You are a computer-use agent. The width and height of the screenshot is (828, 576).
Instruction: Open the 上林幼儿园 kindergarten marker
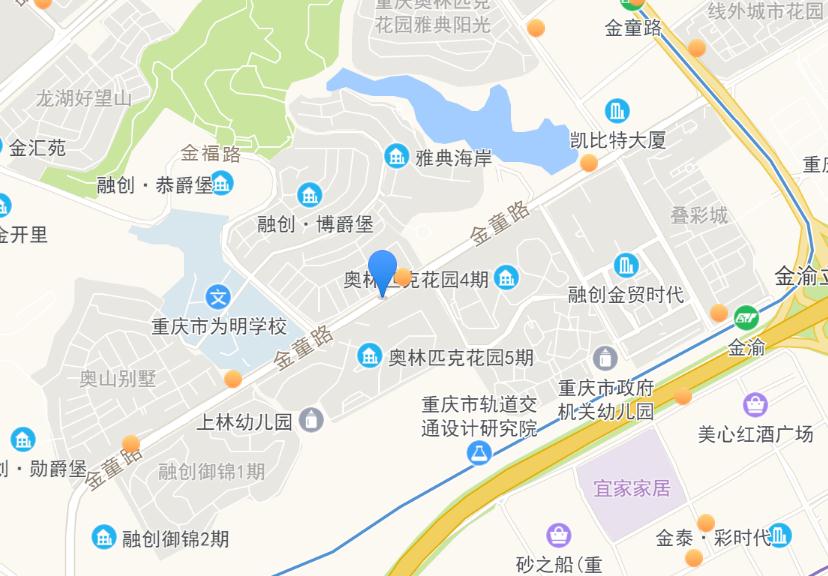tap(312, 420)
